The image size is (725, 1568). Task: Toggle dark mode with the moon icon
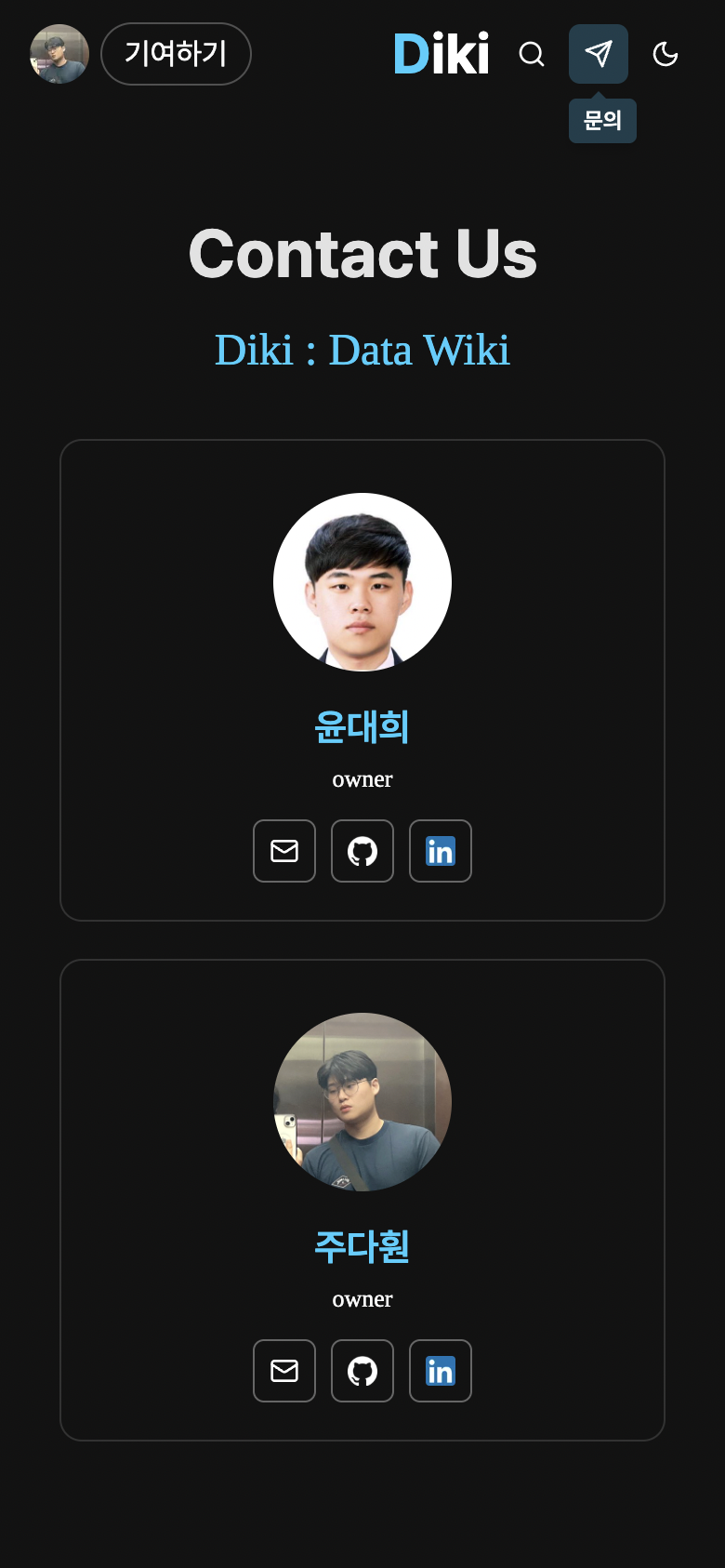[666, 54]
